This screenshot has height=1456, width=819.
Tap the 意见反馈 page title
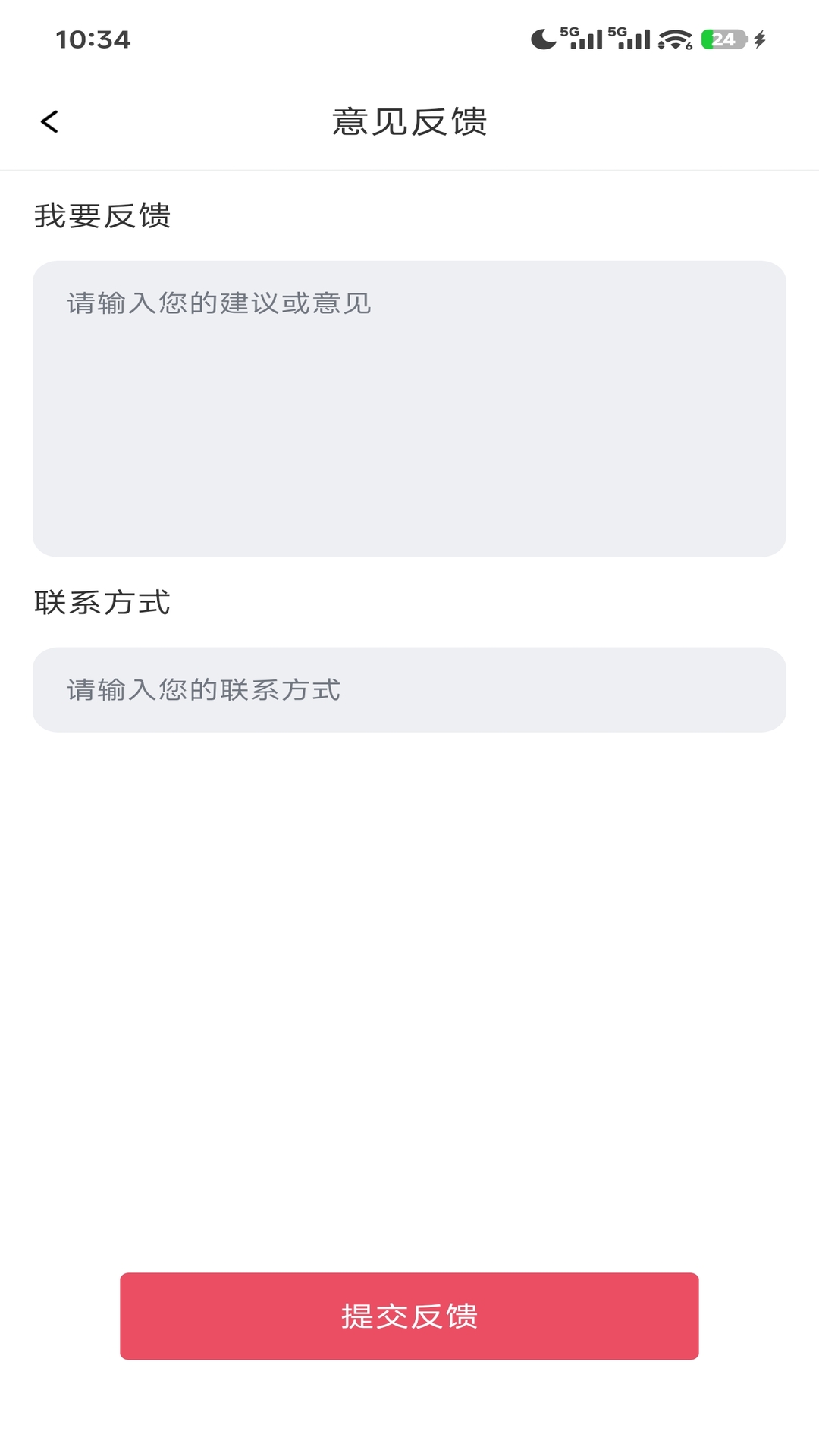pos(409,121)
